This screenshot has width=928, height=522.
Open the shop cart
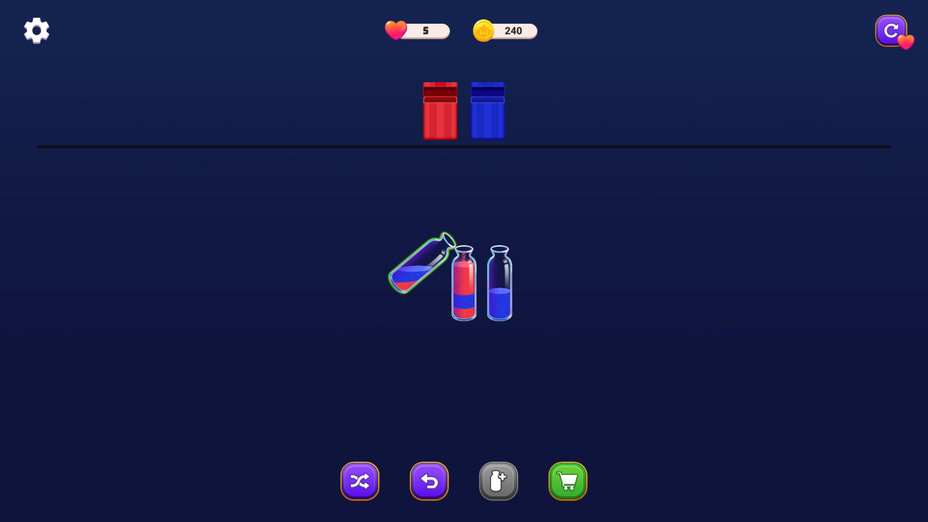[567, 481]
